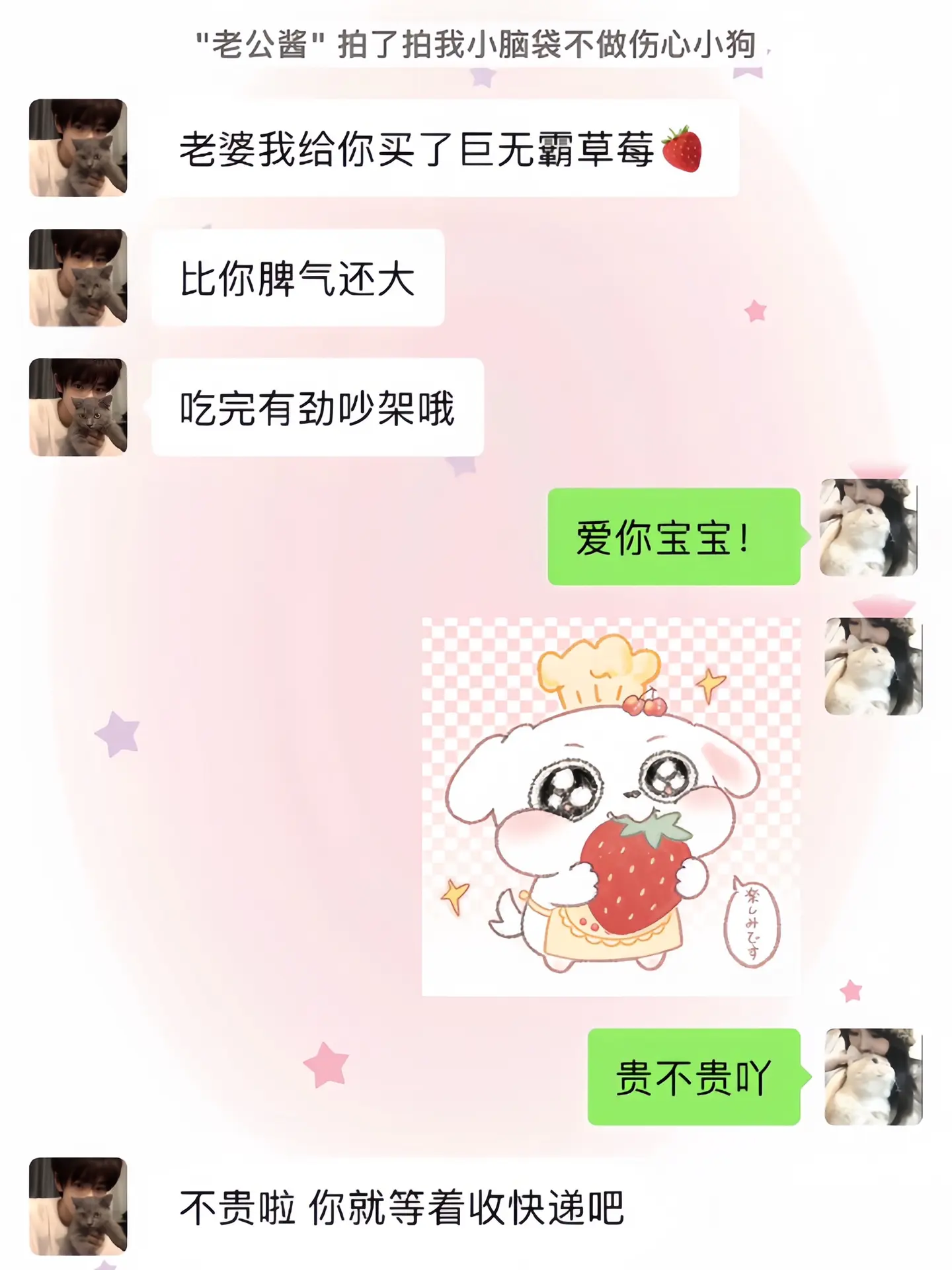Tap the "贵不贵吖" message bubble
The image size is (952, 1270).
click(694, 1078)
